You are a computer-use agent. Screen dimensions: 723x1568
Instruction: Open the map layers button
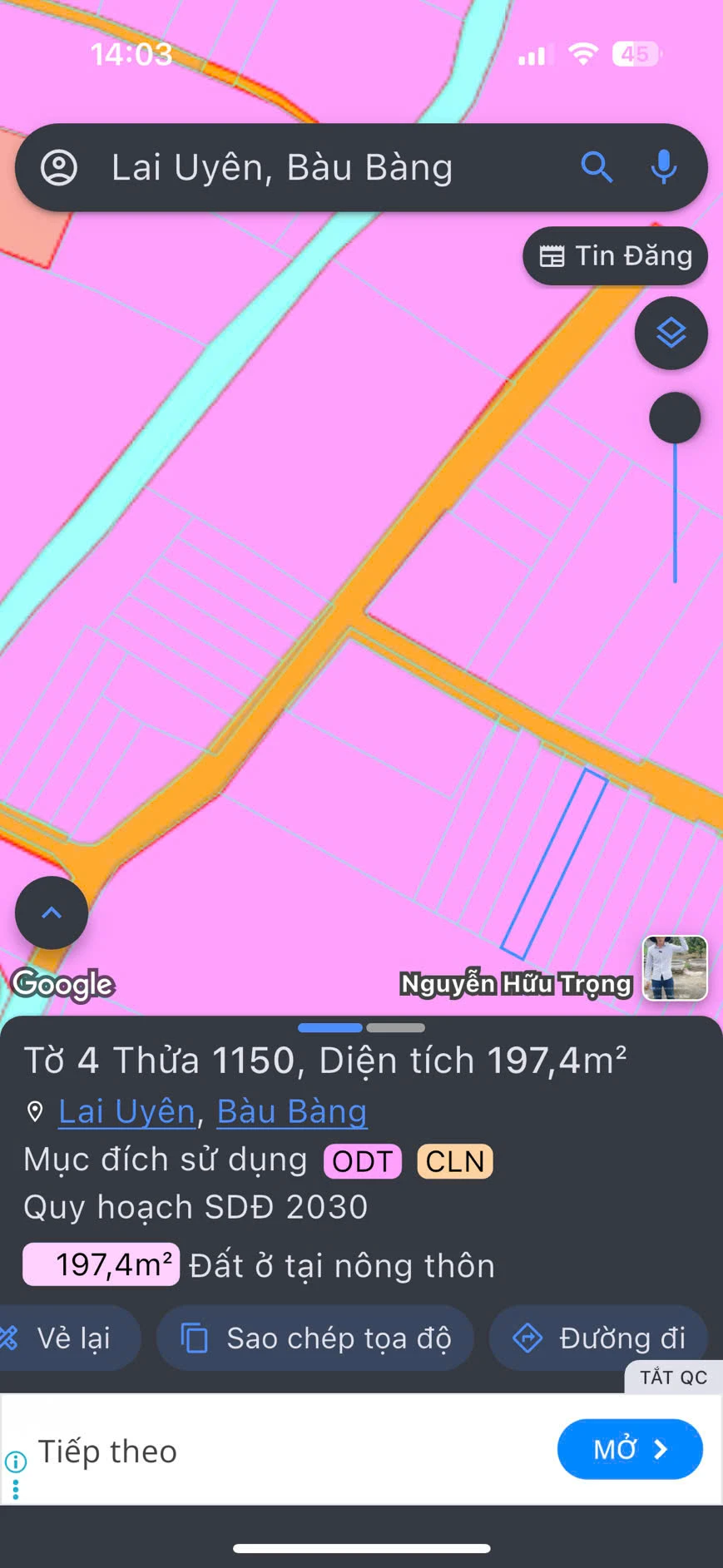point(671,334)
